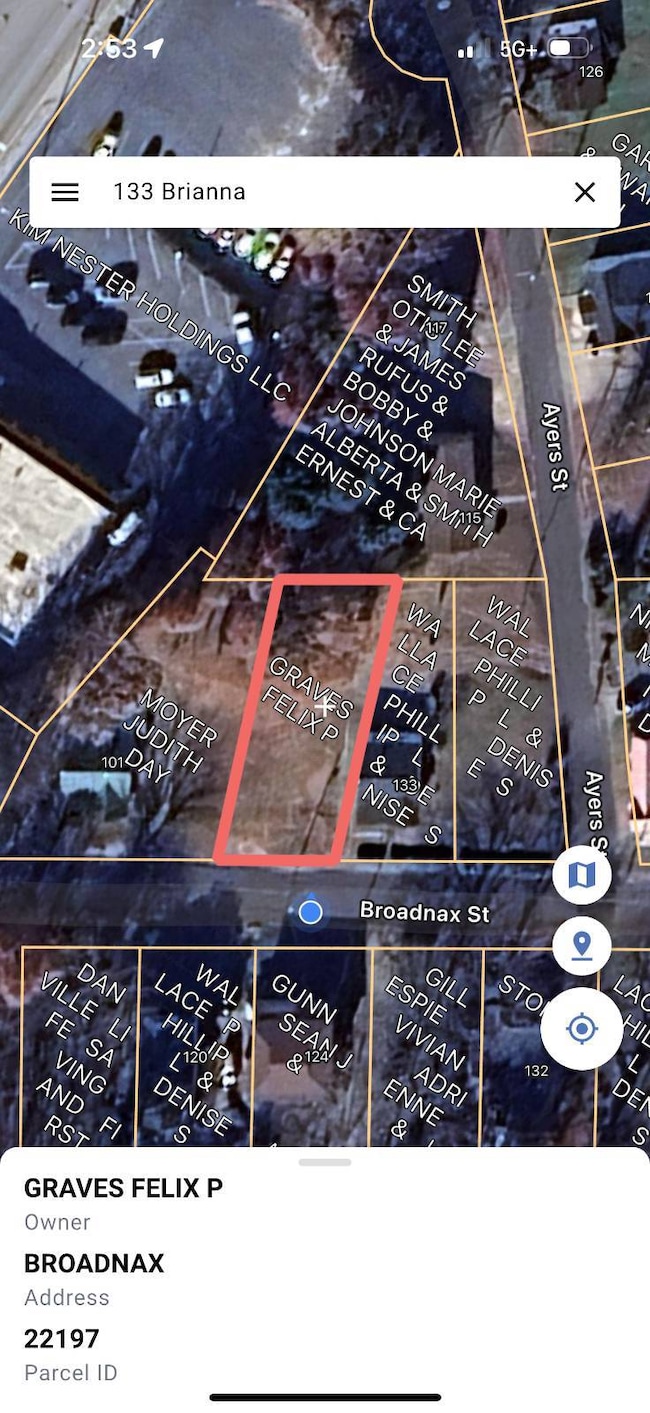This screenshot has width=650, height=1413.
Task: Expand the Graves Felix P parcel details sheet
Action: click(325, 1163)
